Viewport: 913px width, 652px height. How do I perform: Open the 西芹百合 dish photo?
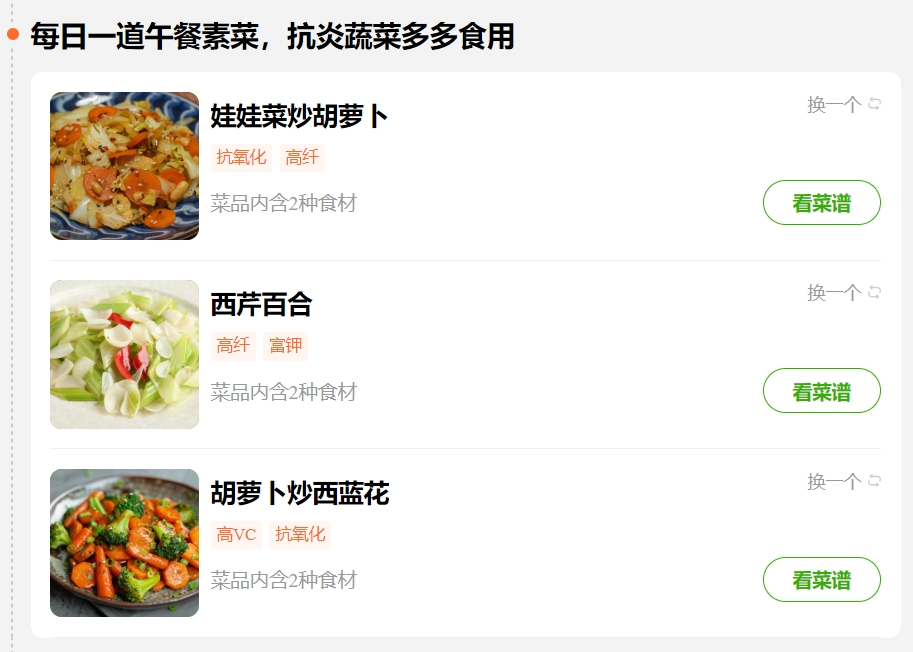point(124,354)
